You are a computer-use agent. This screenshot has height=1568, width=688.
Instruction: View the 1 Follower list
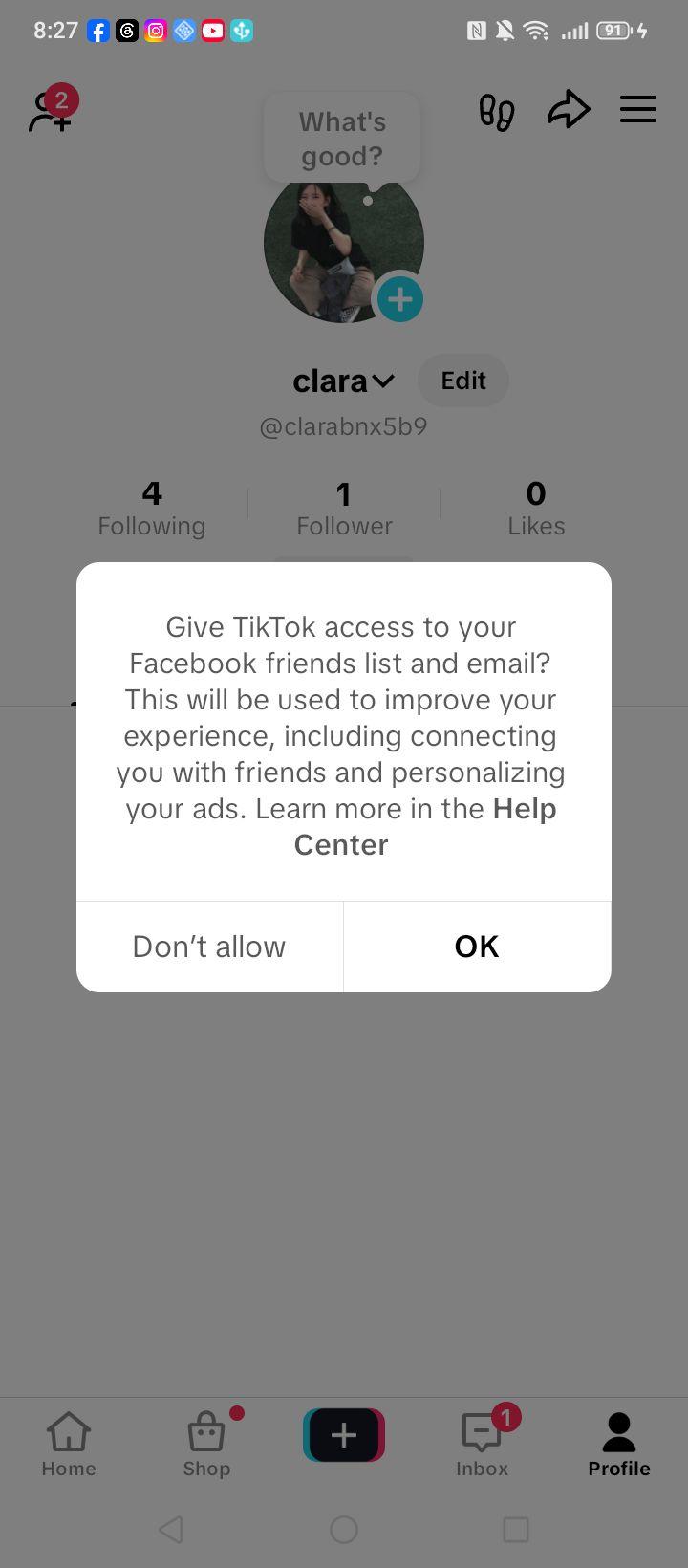tap(344, 509)
